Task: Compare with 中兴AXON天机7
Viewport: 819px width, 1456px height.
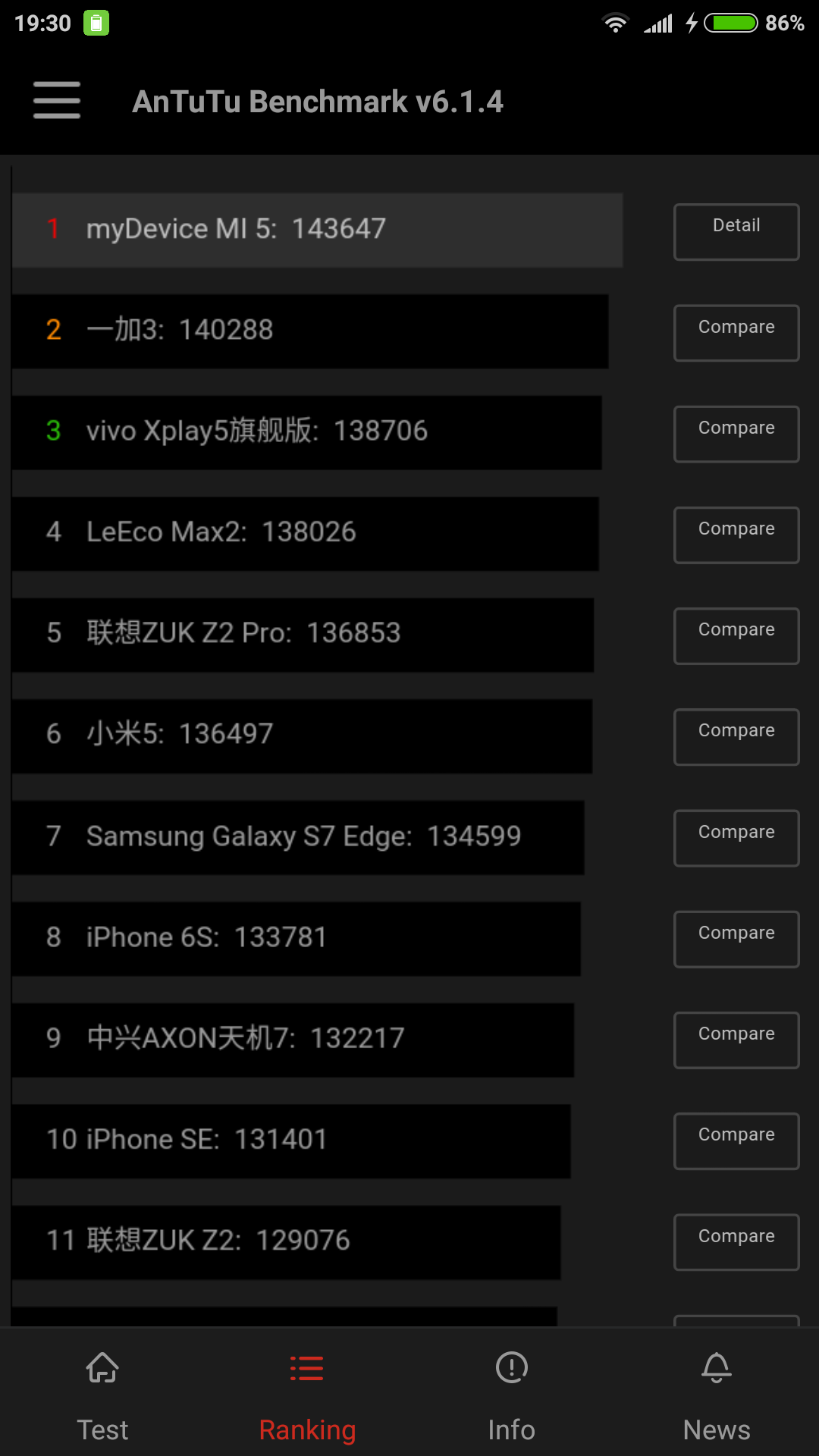Action: [x=736, y=1040]
